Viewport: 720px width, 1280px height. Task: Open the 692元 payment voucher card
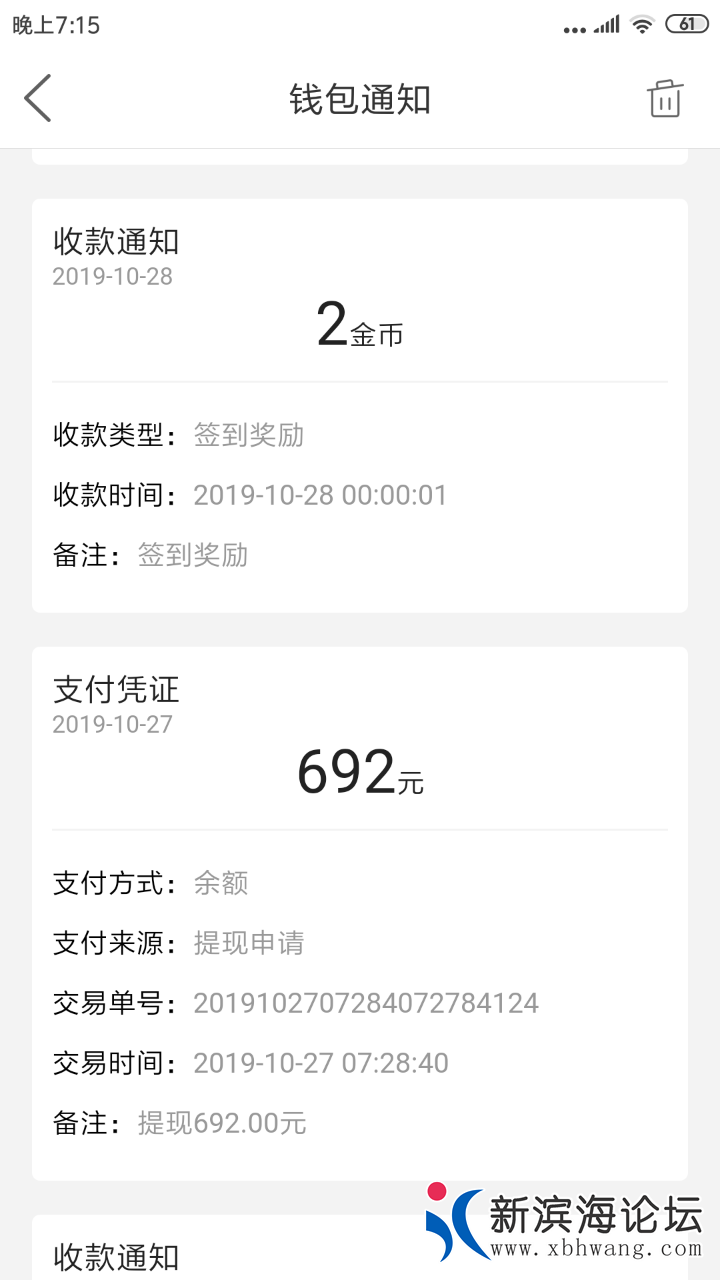[360, 912]
